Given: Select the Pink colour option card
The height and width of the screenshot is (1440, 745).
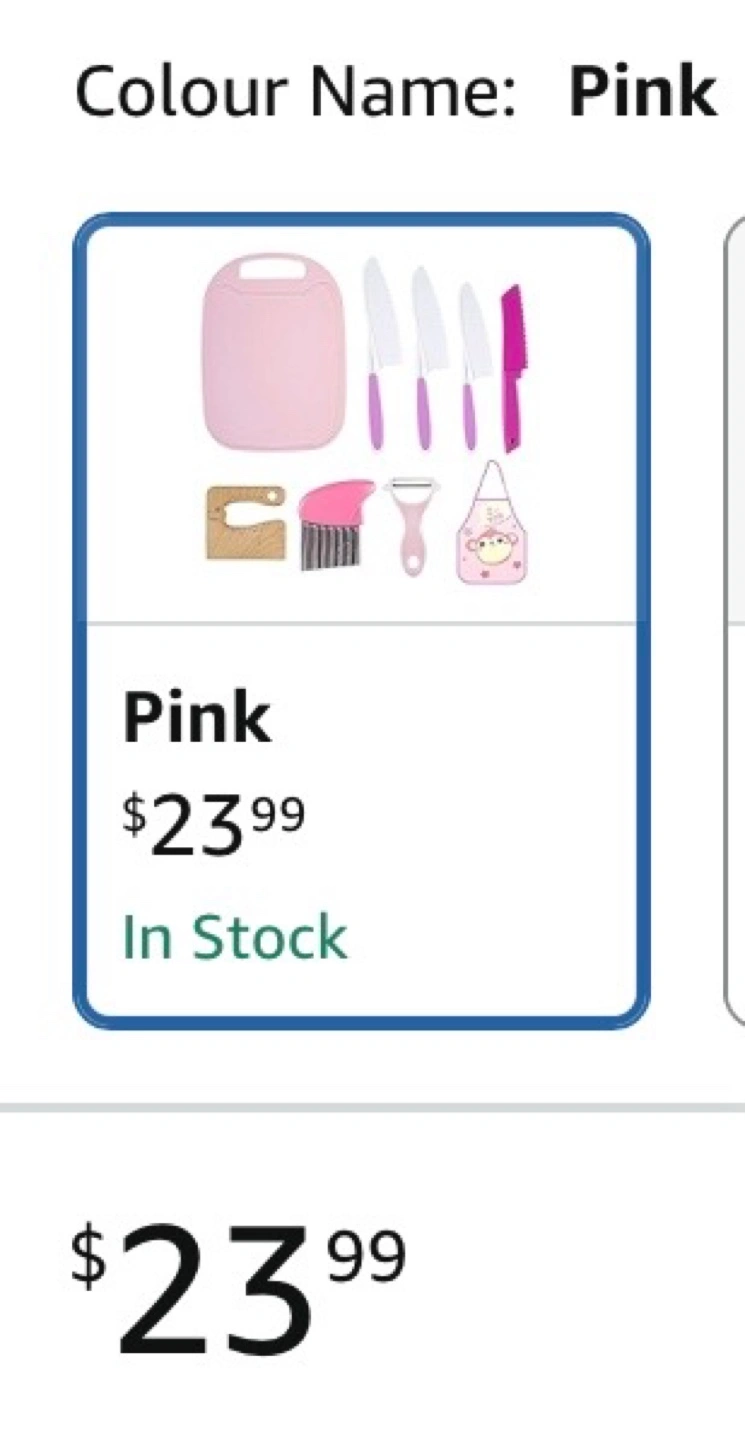Looking at the screenshot, I should [361, 620].
